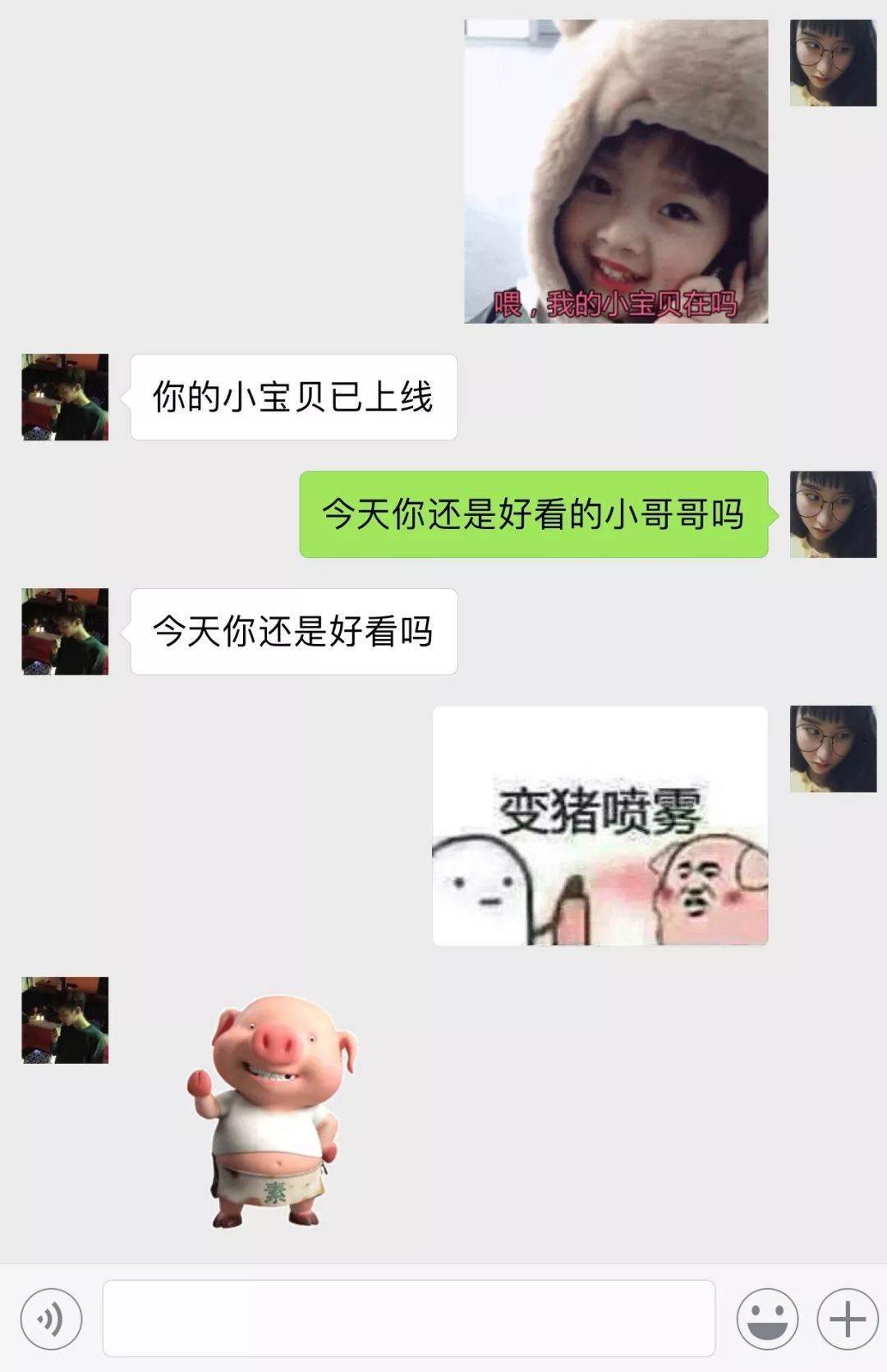The height and width of the screenshot is (1372, 887).
Task: View the '变猪喷雾' meme image
Action: click(600, 825)
